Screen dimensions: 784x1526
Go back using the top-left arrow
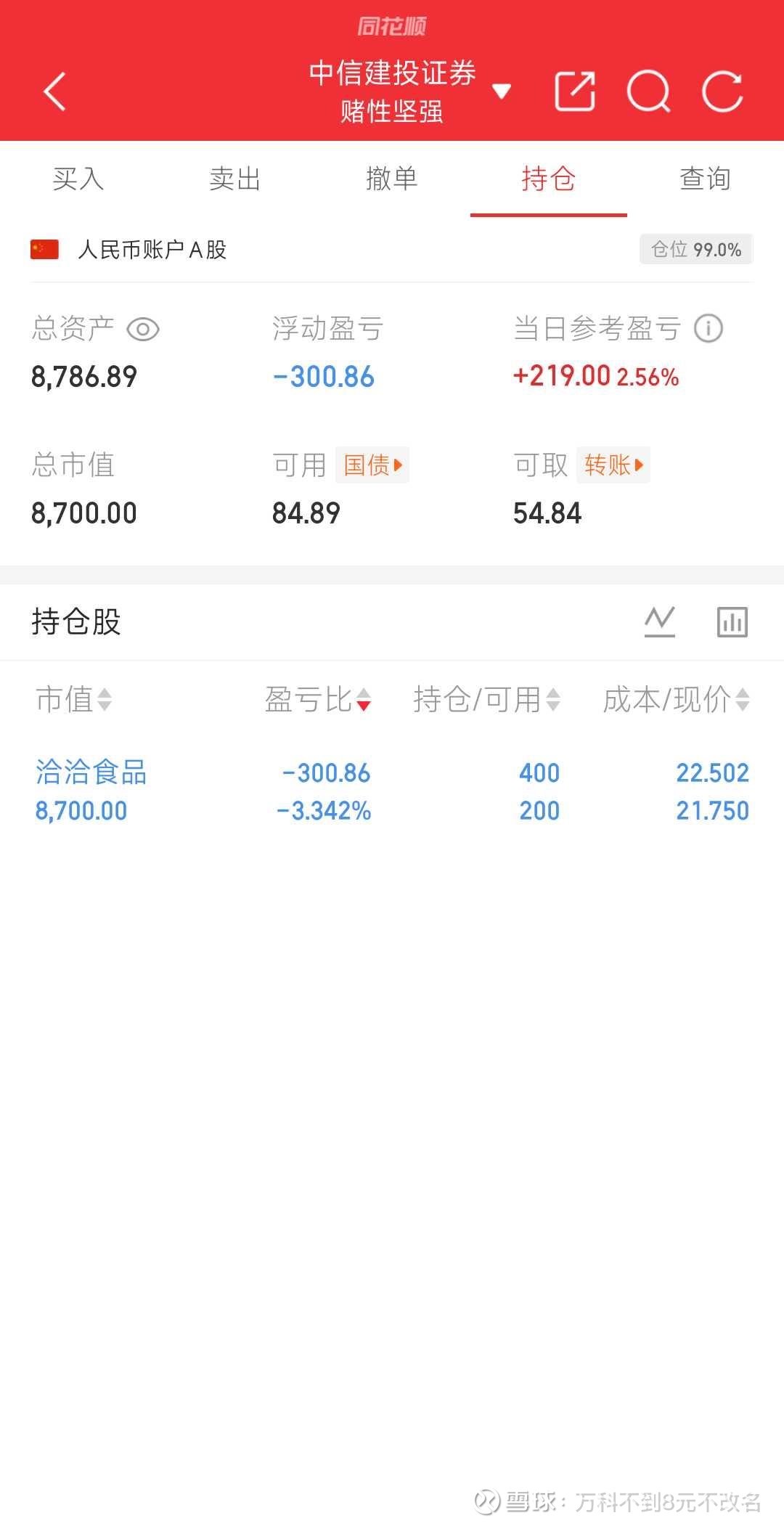coord(55,91)
